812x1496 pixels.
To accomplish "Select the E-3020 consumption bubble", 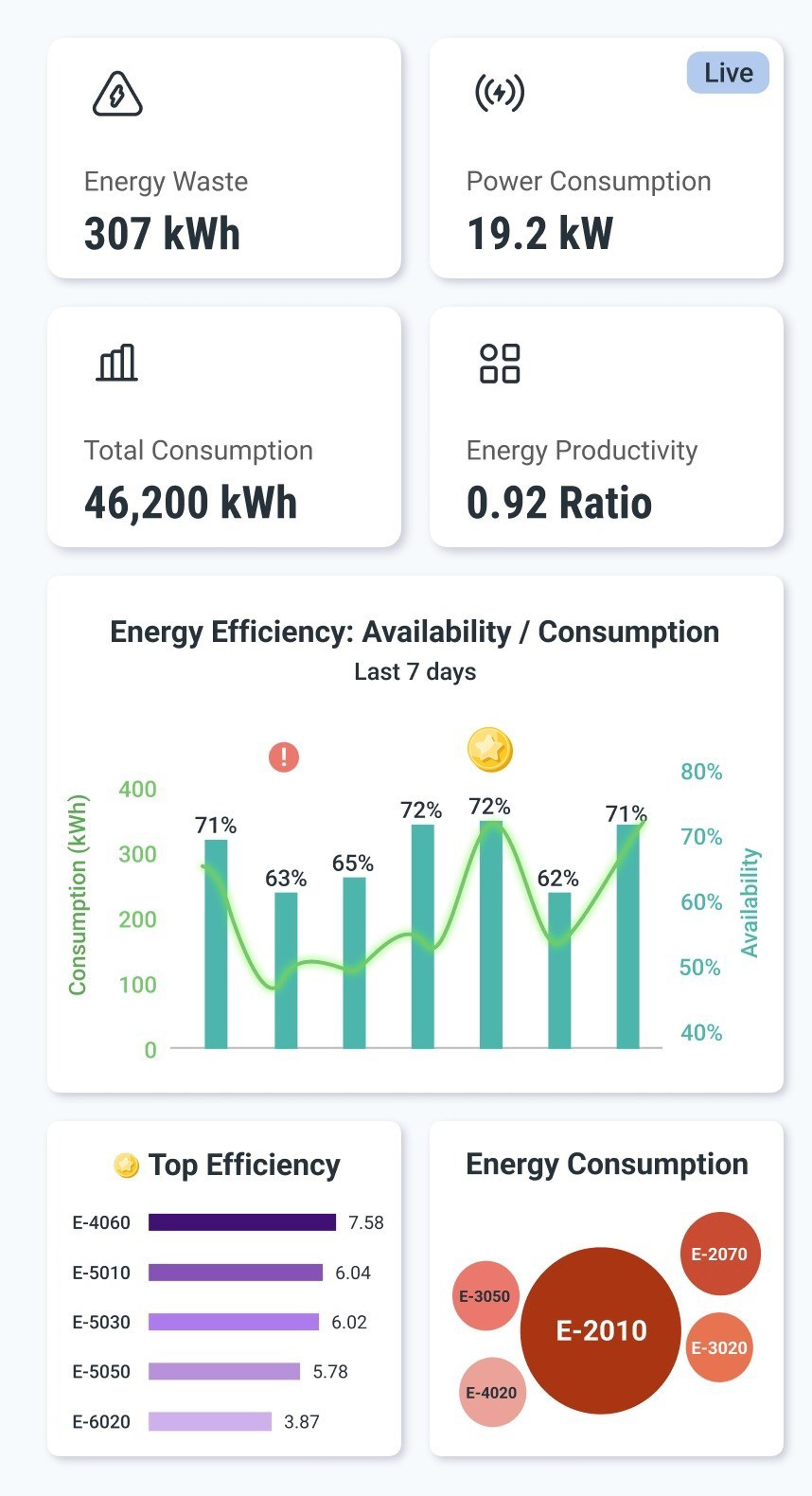I will (x=720, y=1347).
